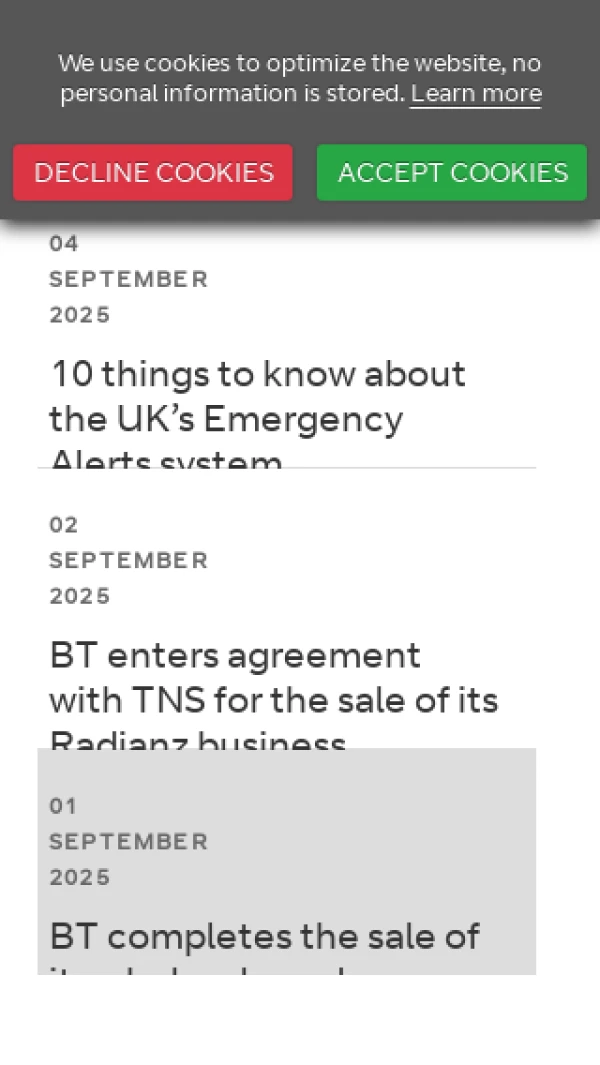
Task: Open the 01 September BT completes sale article
Action: [264, 936]
